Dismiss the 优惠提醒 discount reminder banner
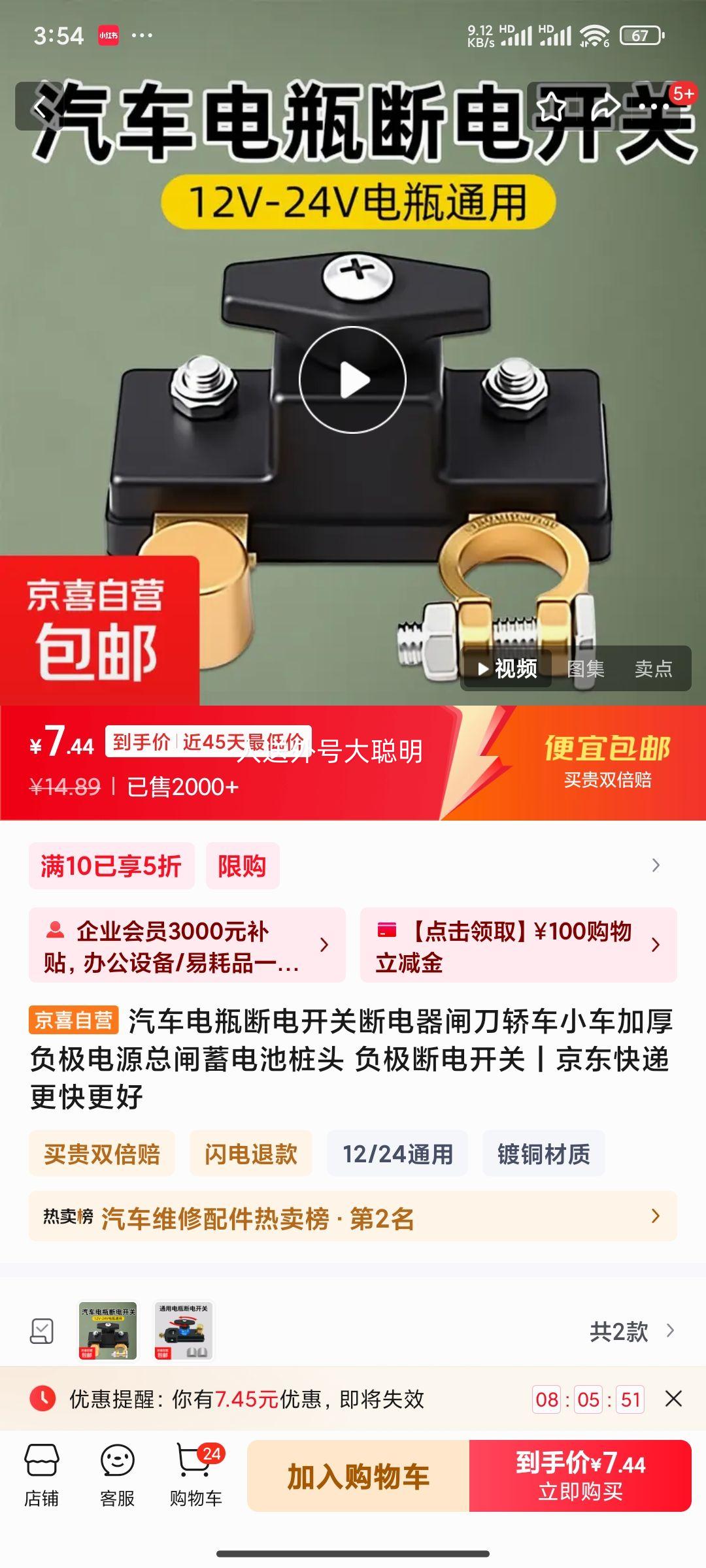 (x=673, y=1399)
